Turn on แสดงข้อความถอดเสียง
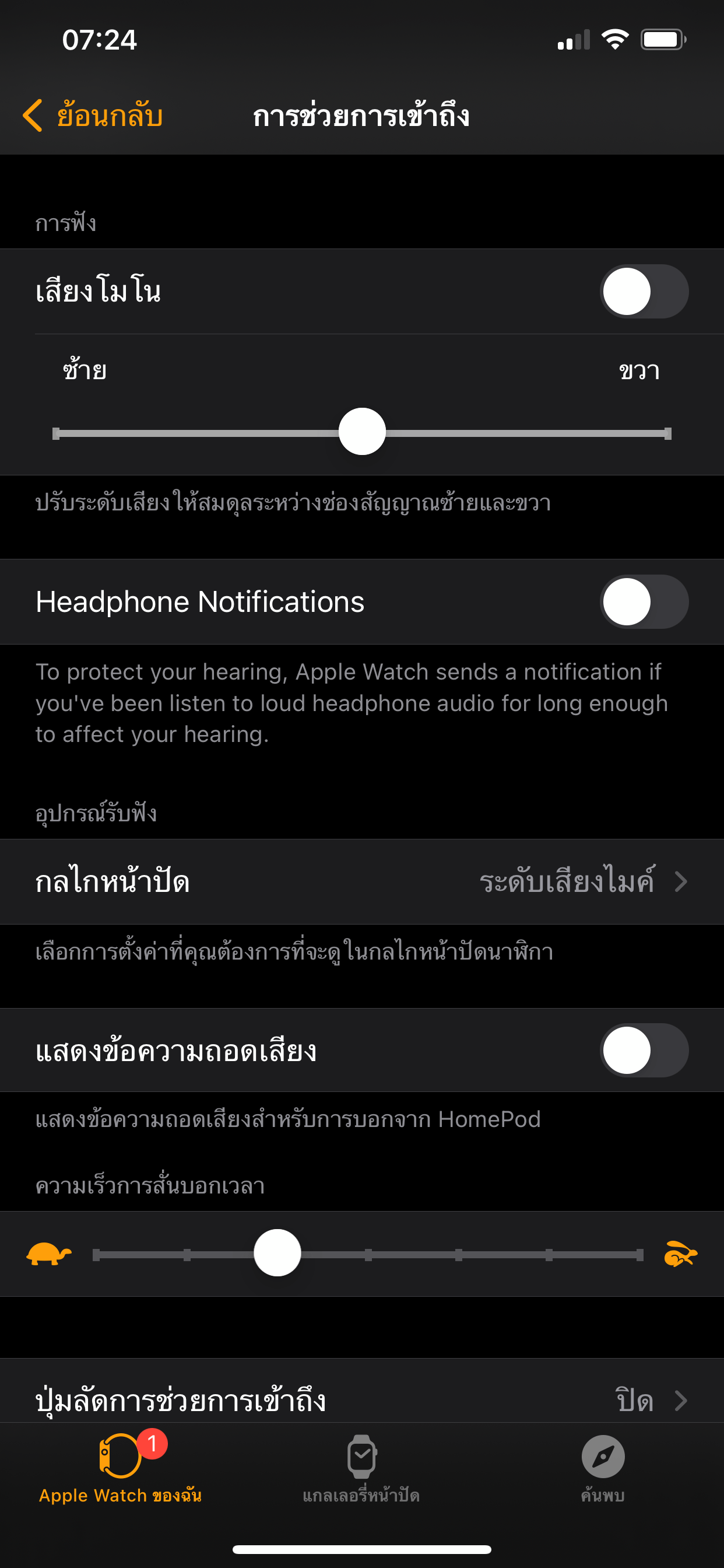Image resolution: width=724 pixels, height=1568 pixels. [644, 1051]
